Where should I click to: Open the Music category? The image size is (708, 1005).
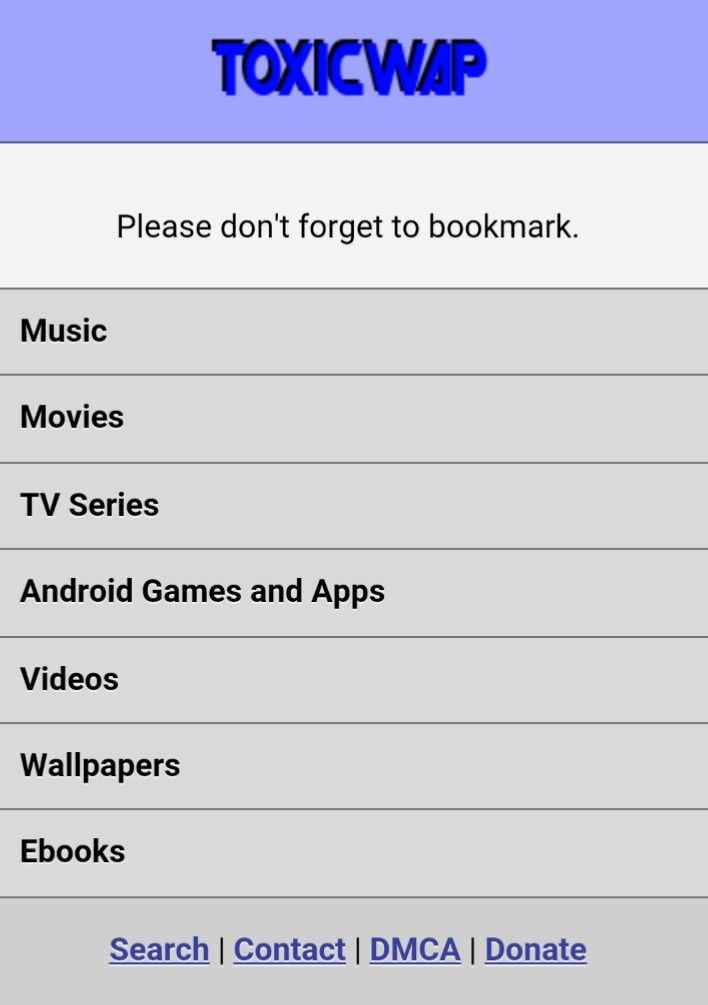64,331
